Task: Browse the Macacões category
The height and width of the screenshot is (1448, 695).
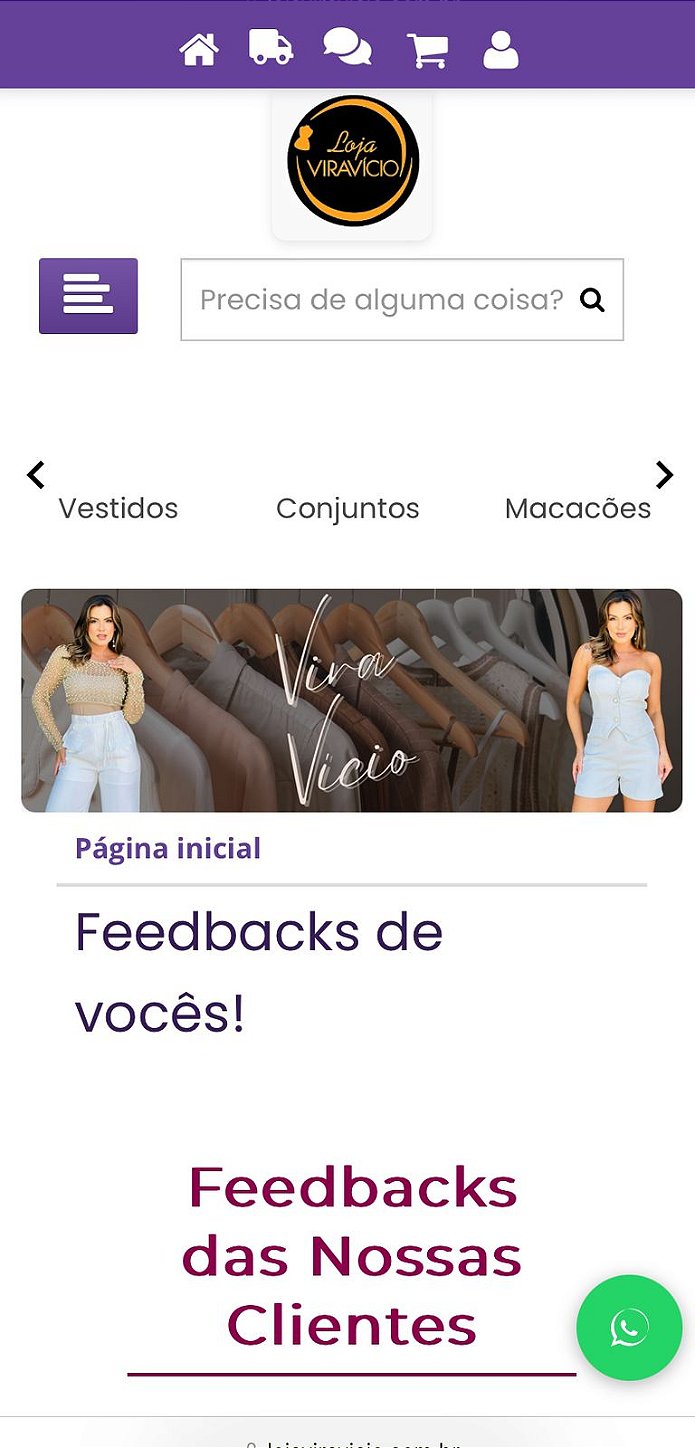Action: 578,508
